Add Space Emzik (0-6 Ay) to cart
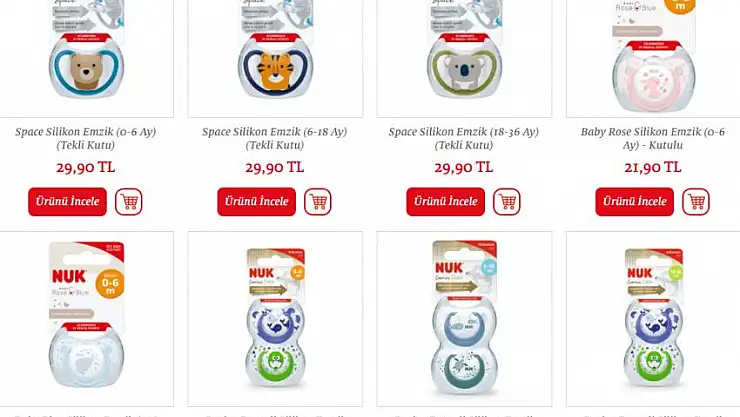740x417 pixels. 128,202
